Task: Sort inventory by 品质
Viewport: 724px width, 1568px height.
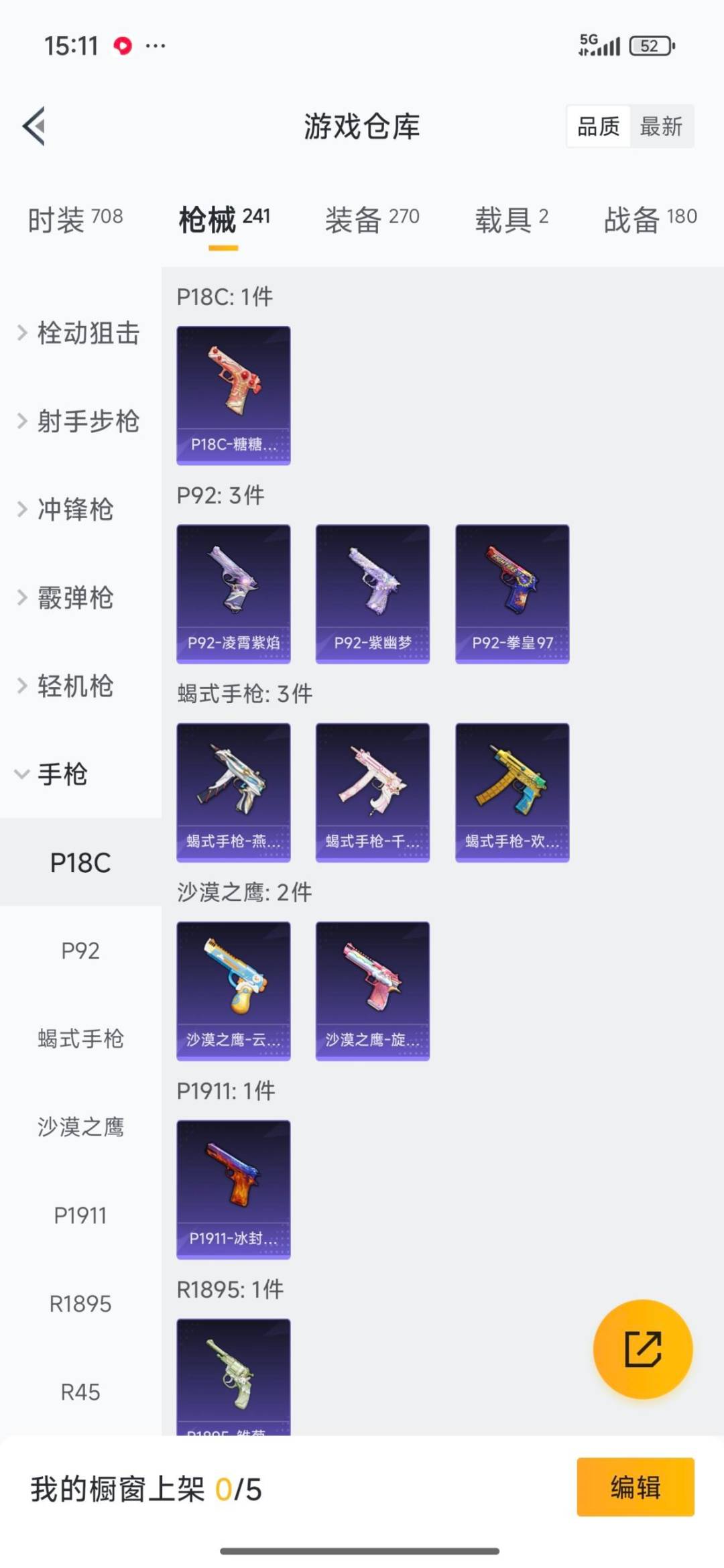Action: tap(599, 126)
